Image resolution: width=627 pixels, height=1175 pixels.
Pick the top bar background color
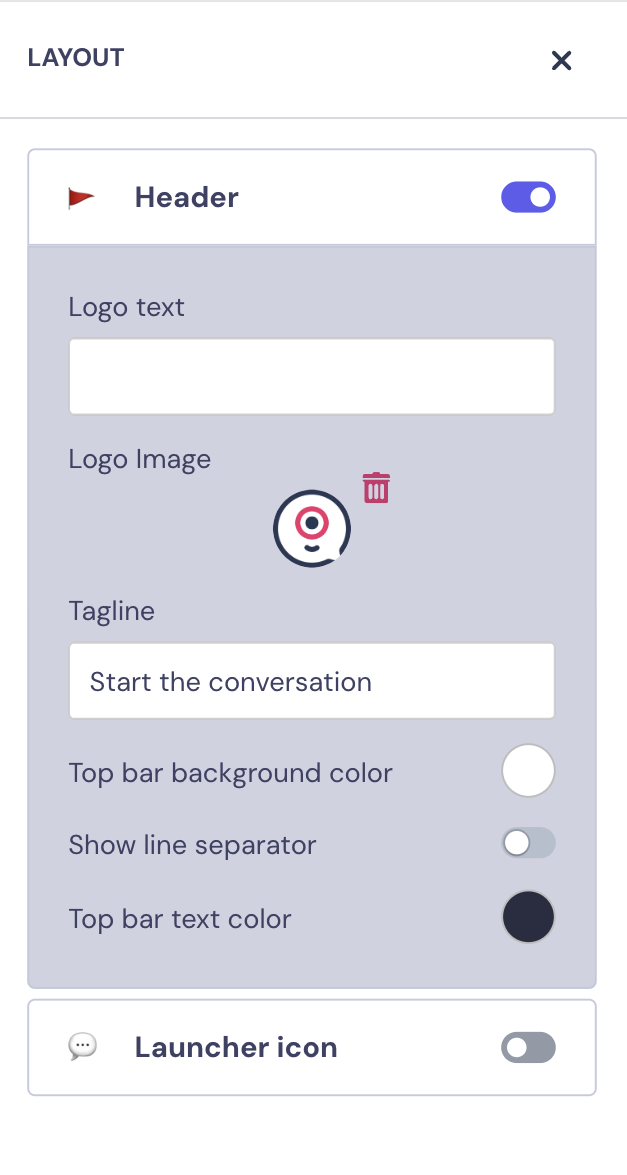527,771
